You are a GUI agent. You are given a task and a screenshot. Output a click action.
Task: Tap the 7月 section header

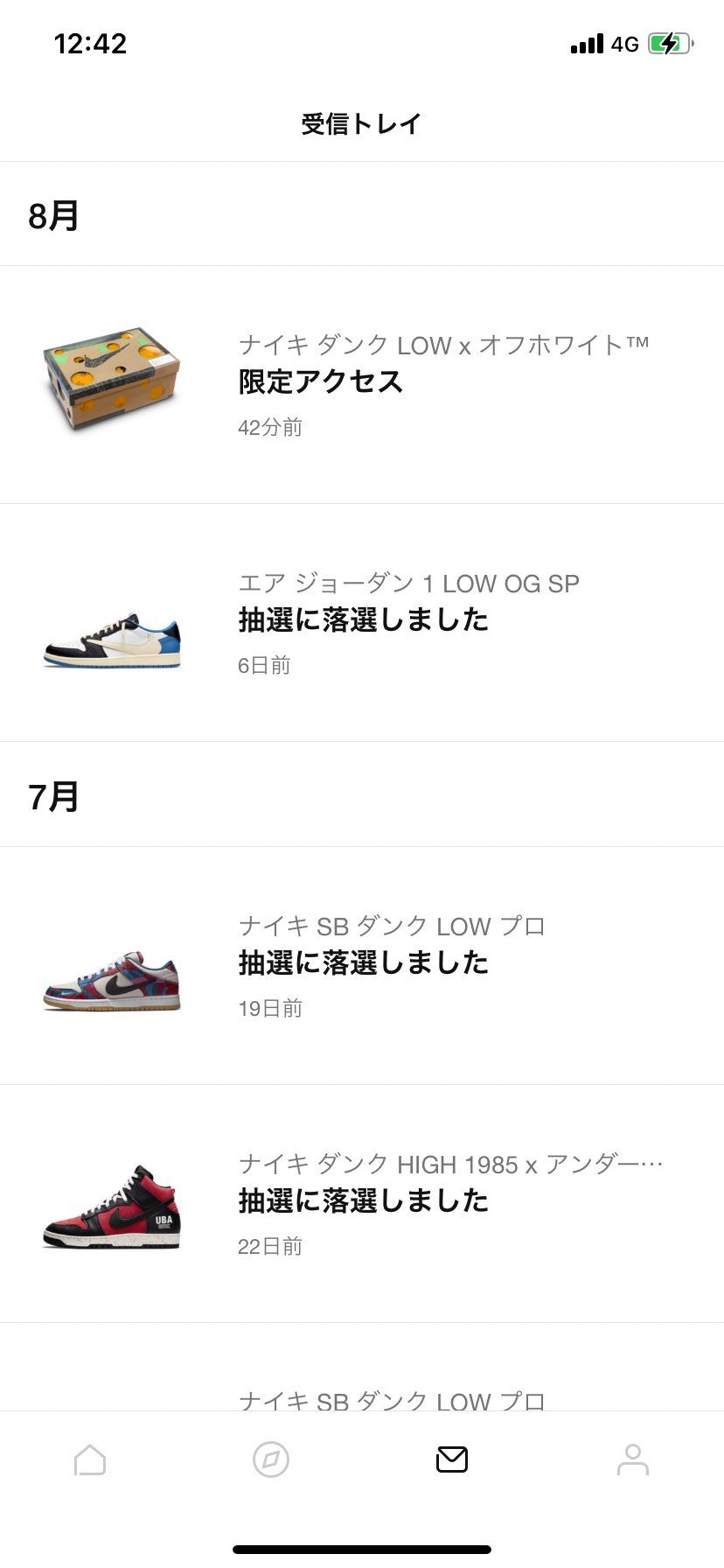[x=52, y=794]
